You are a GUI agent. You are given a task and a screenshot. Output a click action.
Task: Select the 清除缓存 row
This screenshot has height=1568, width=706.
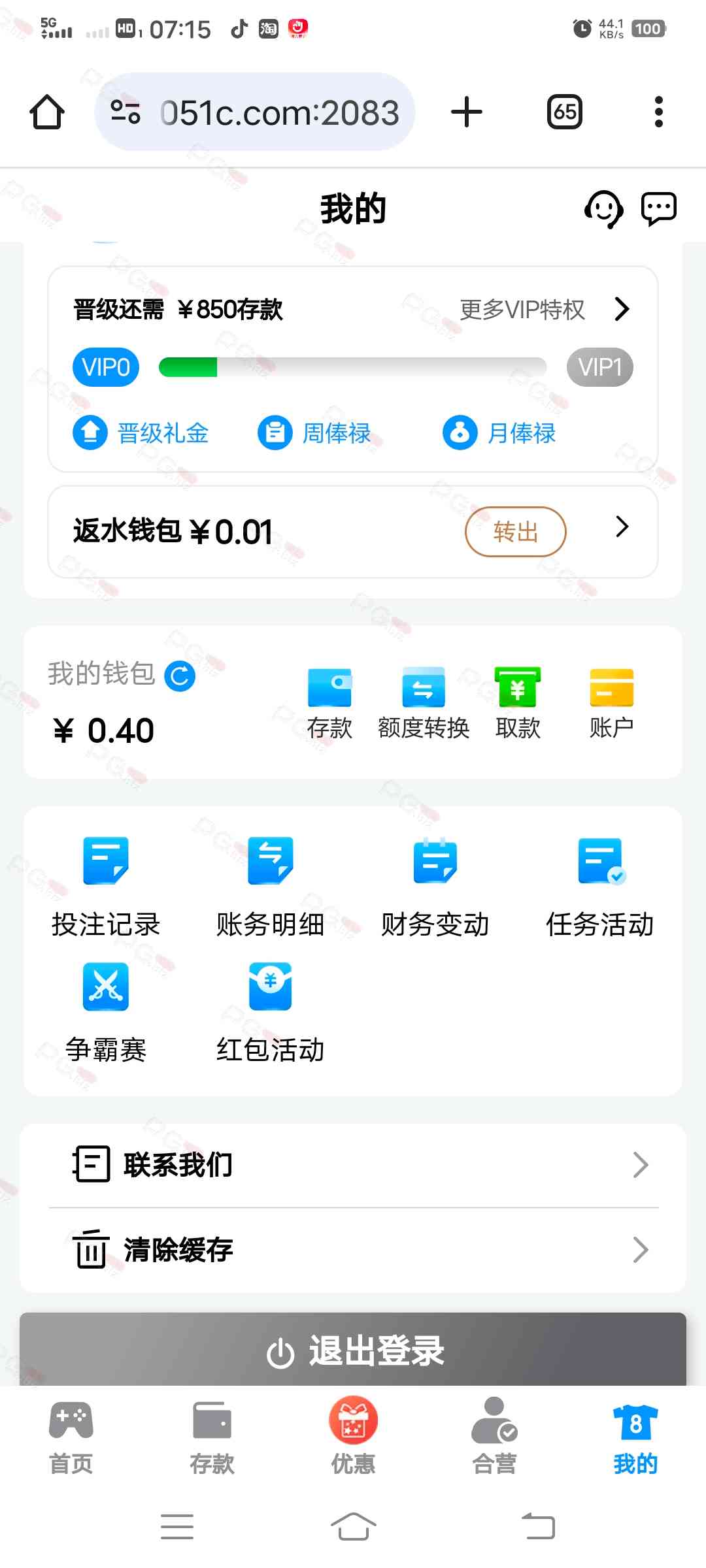(x=353, y=1250)
